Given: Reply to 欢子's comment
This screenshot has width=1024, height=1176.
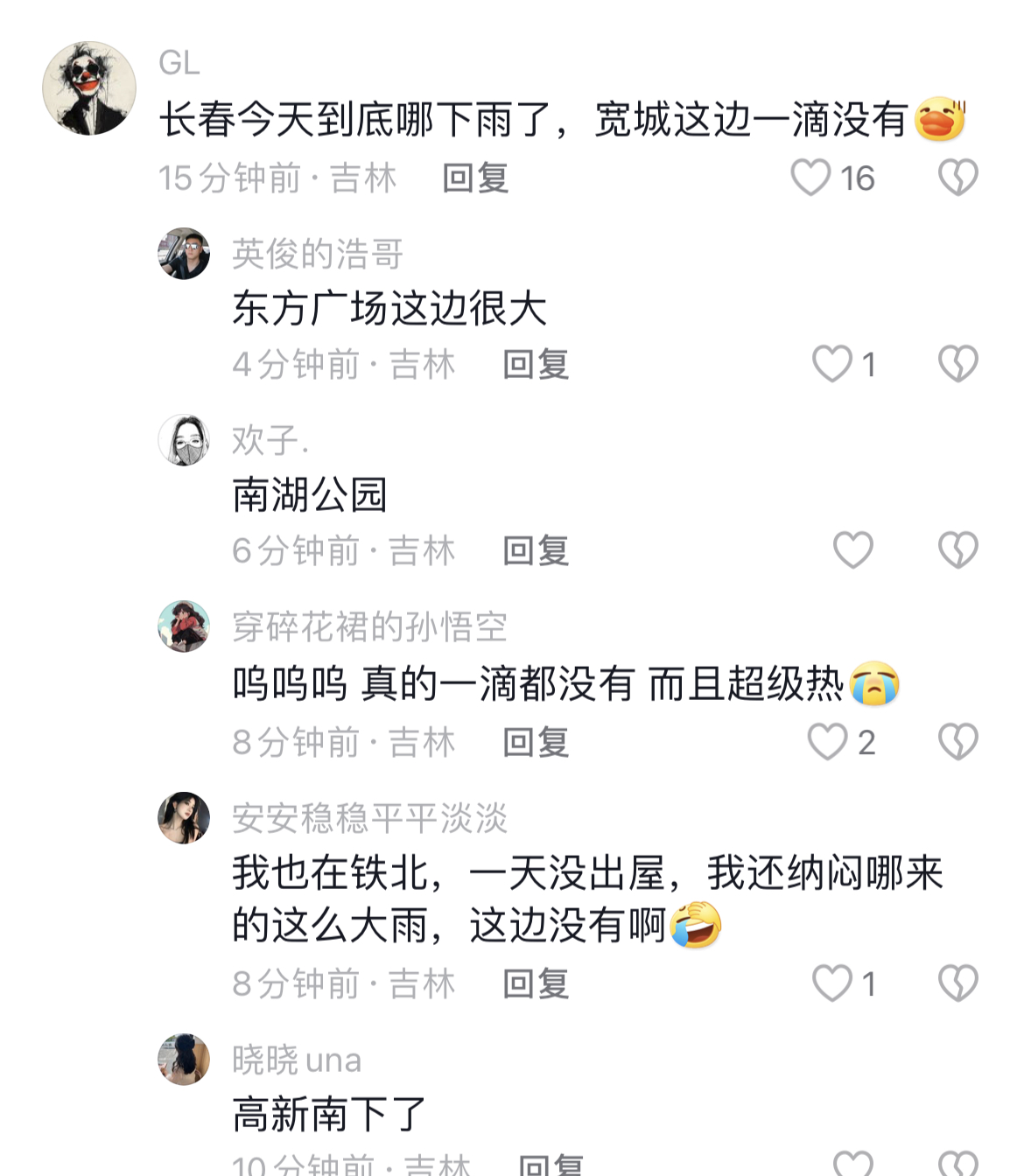Looking at the screenshot, I should 536,551.
